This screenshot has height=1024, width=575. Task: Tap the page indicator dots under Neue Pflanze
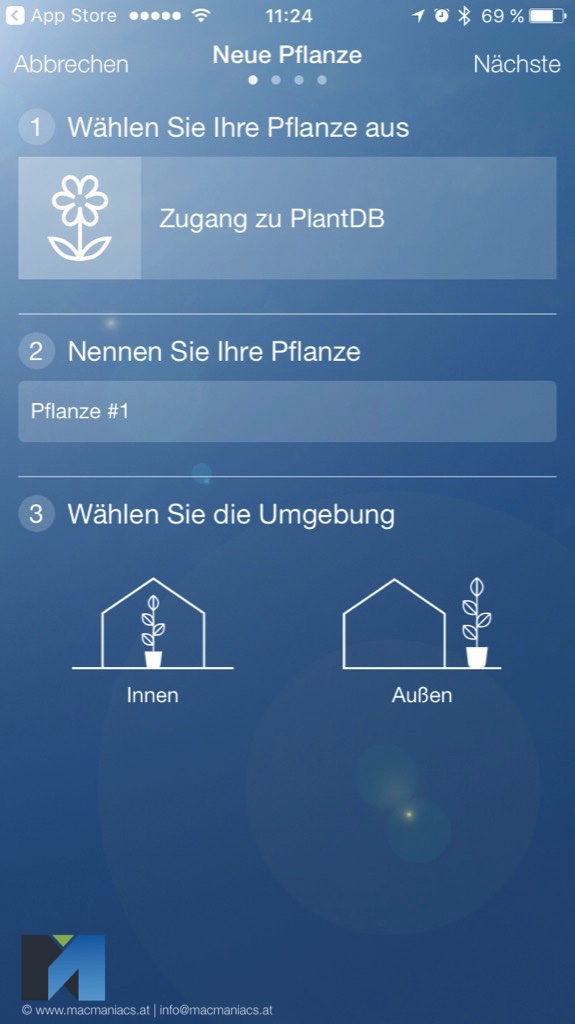click(288, 80)
